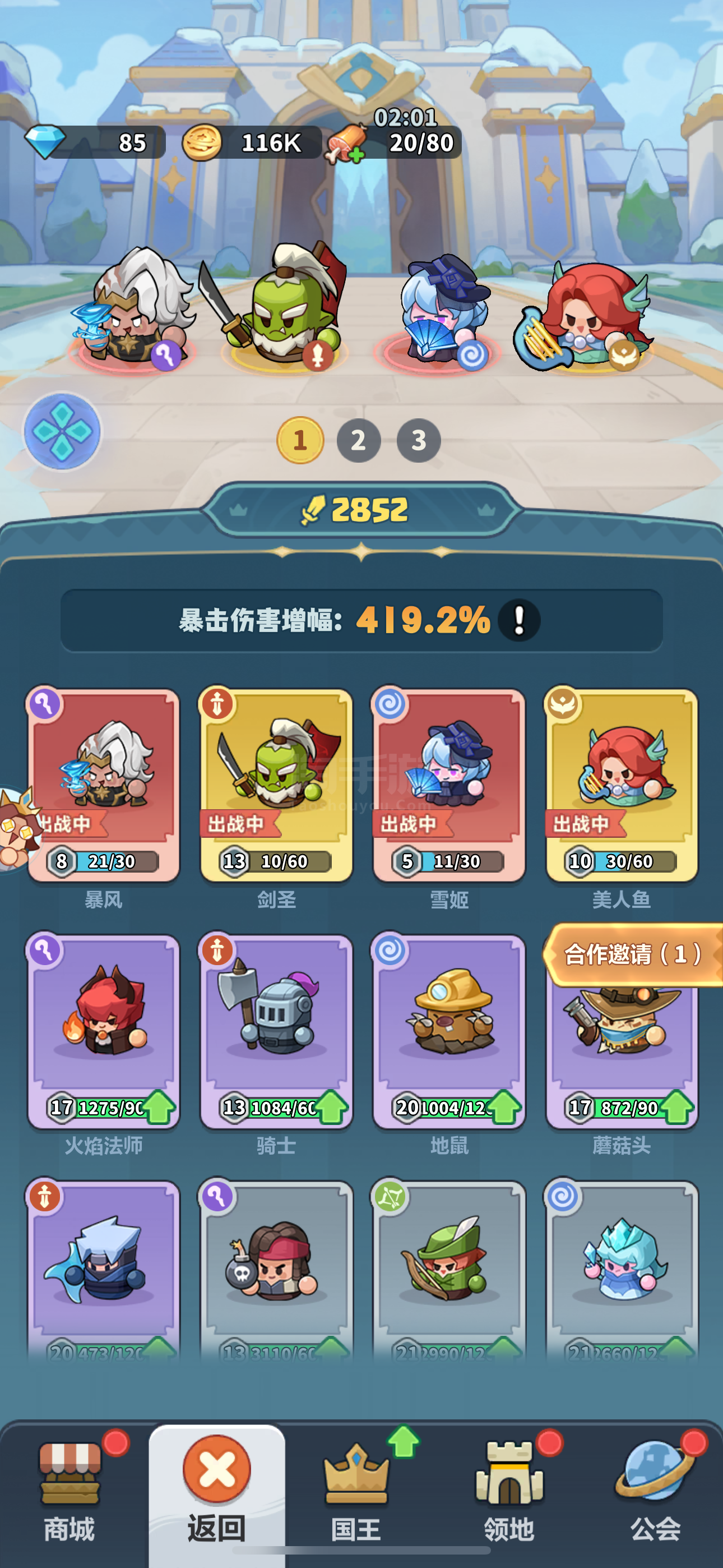Open critical damage info exclamation icon
This screenshot has height=1568, width=723.
(518, 620)
